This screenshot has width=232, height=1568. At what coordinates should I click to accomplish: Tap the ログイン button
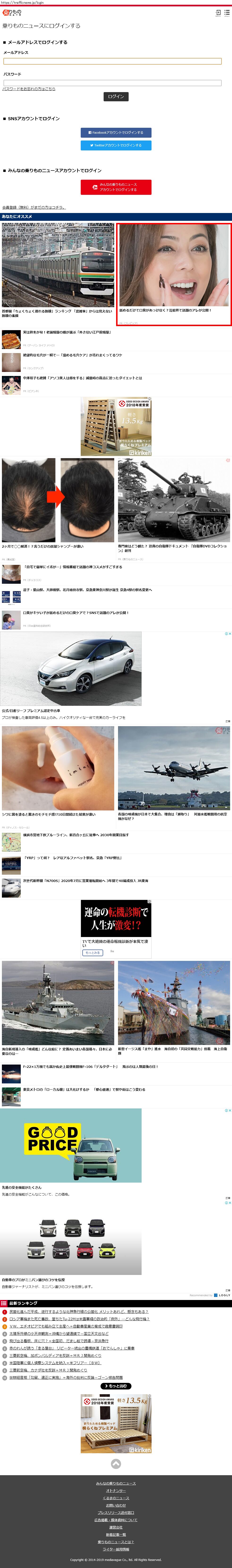(116, 96)
